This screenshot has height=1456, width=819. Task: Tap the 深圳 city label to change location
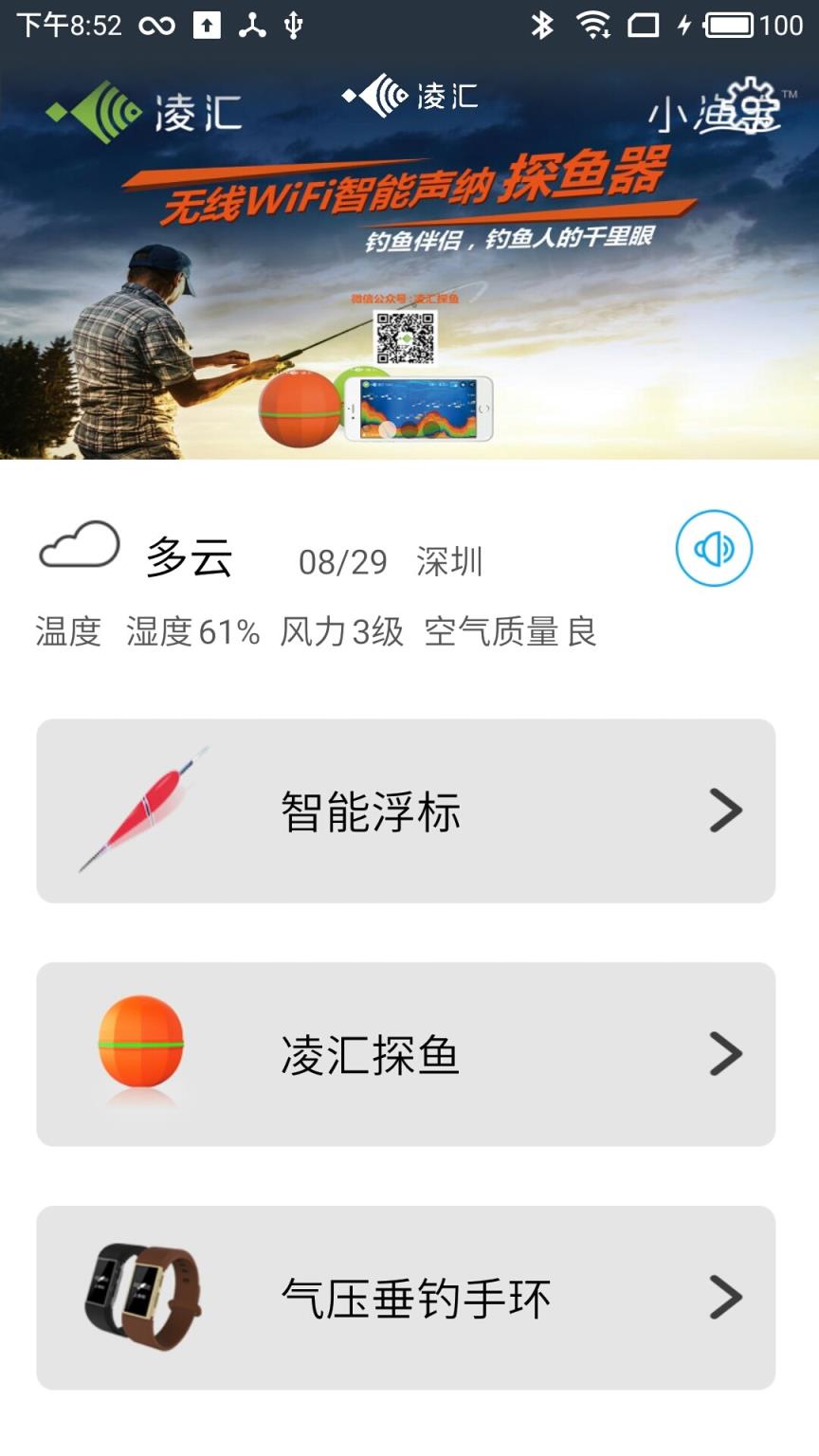tap(449, 561)
